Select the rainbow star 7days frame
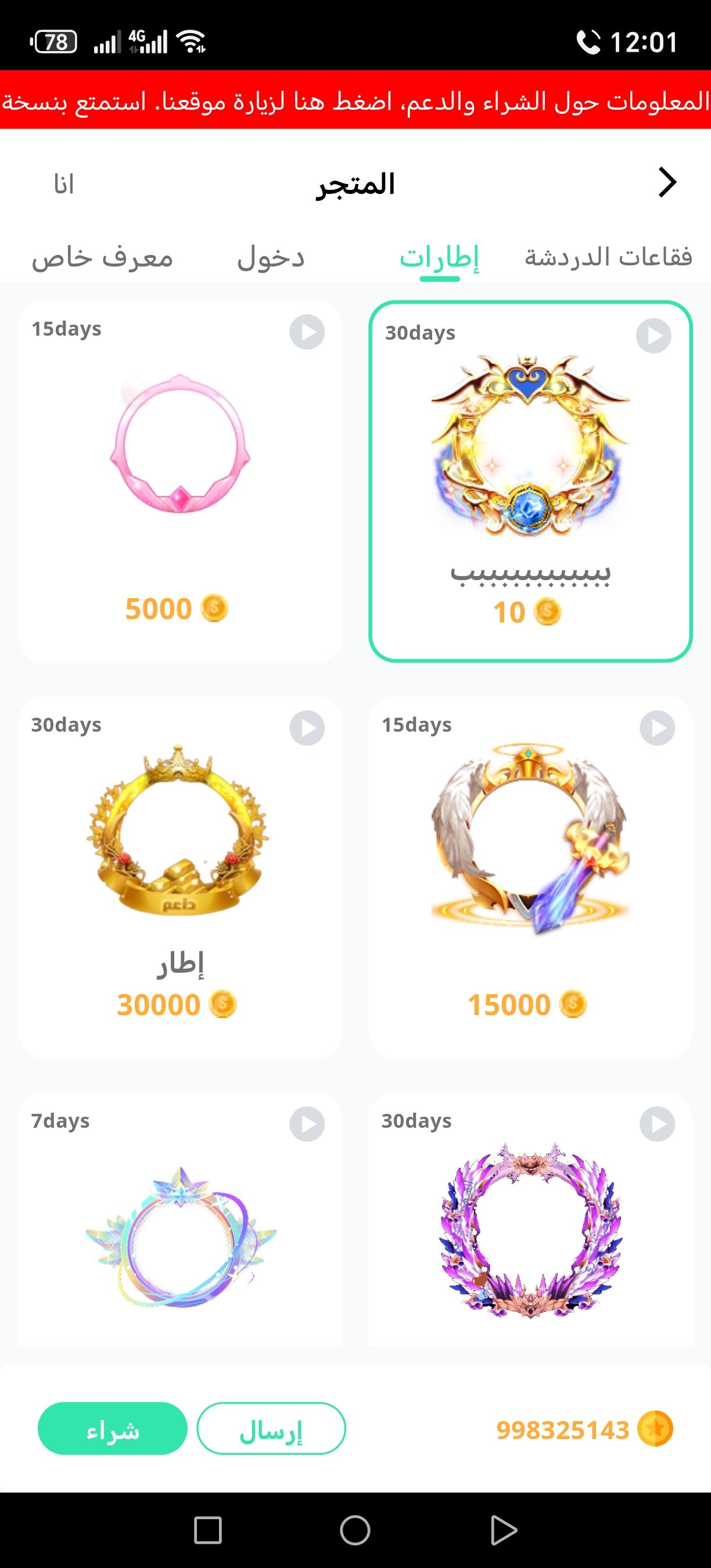The image size is (711, 1568). click(179, 1236)
